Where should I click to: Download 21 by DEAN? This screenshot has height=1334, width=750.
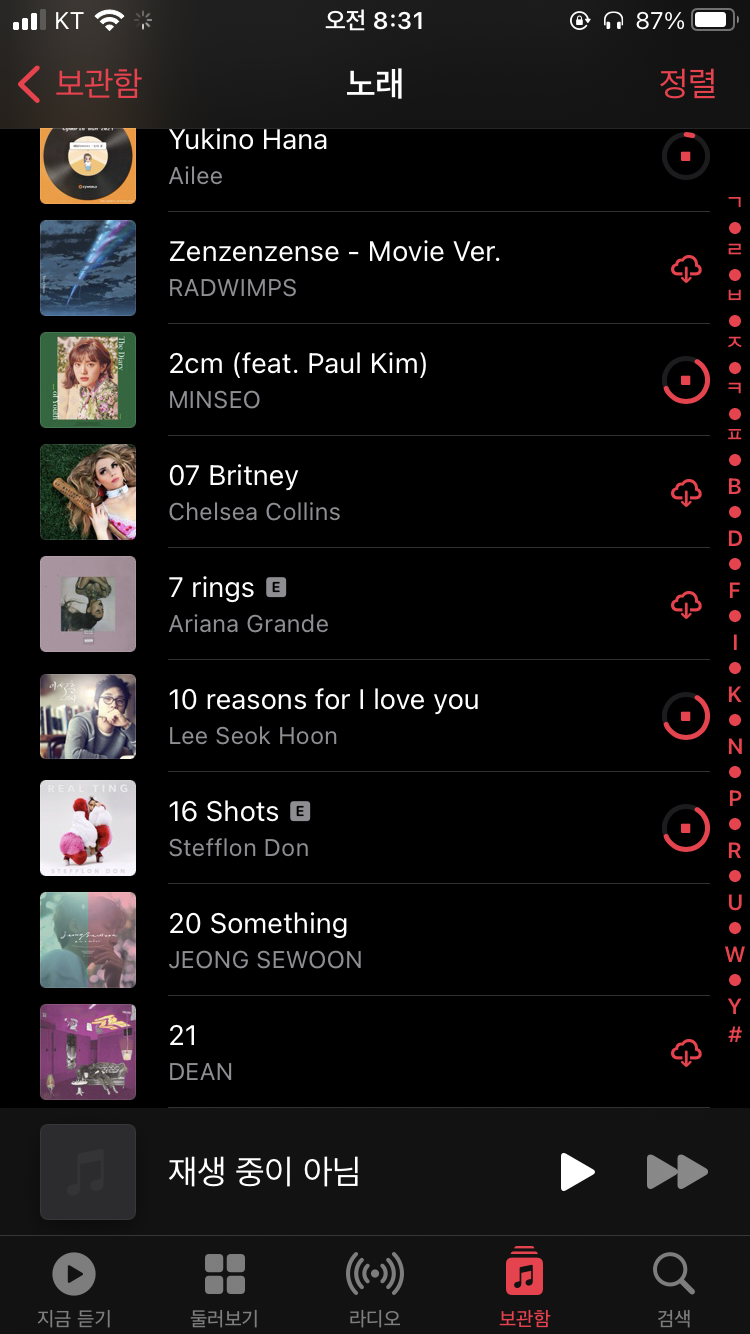[x=686, y=1052]
